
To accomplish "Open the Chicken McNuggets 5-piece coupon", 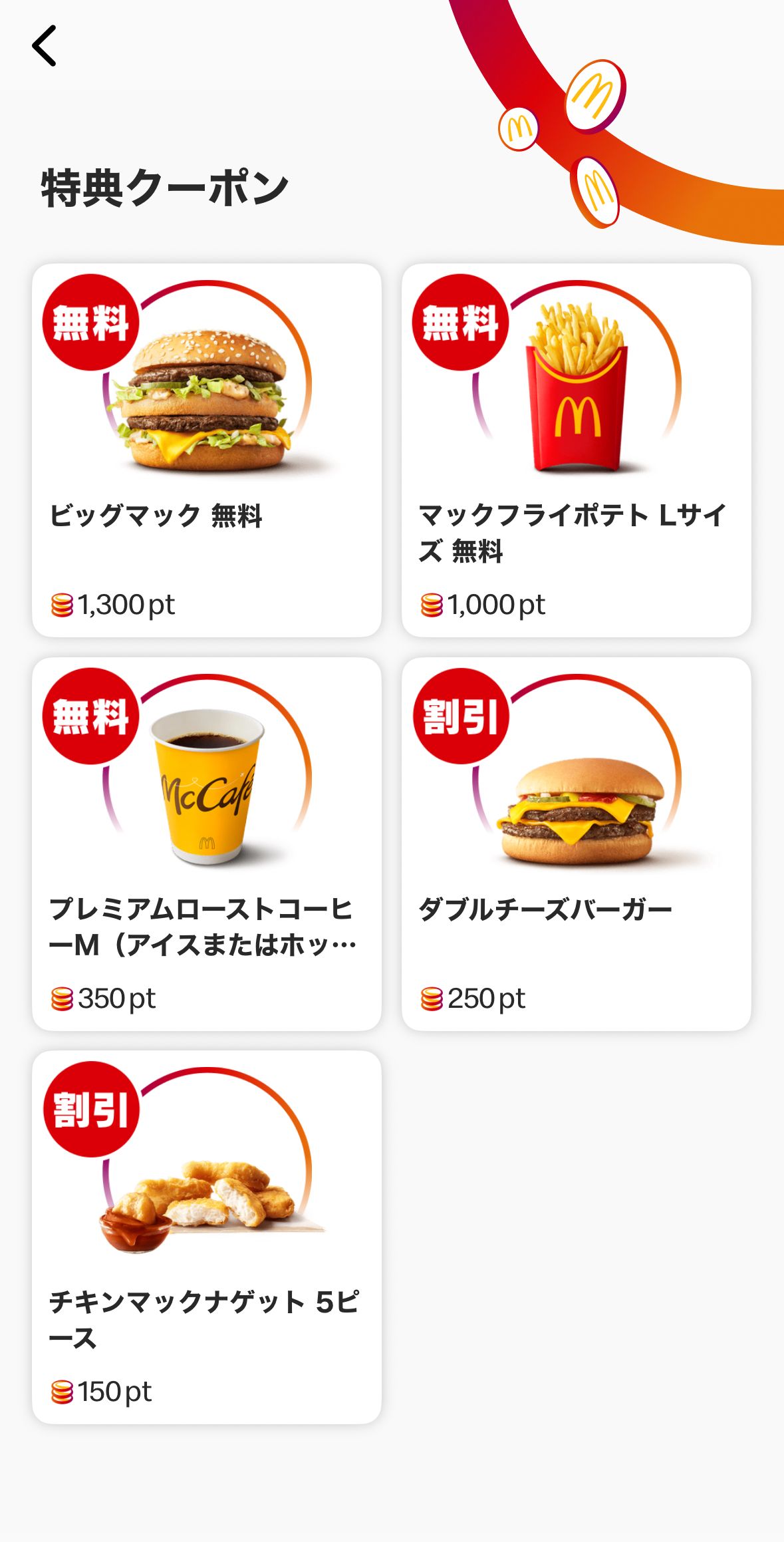I will (x=206, y=1237).
